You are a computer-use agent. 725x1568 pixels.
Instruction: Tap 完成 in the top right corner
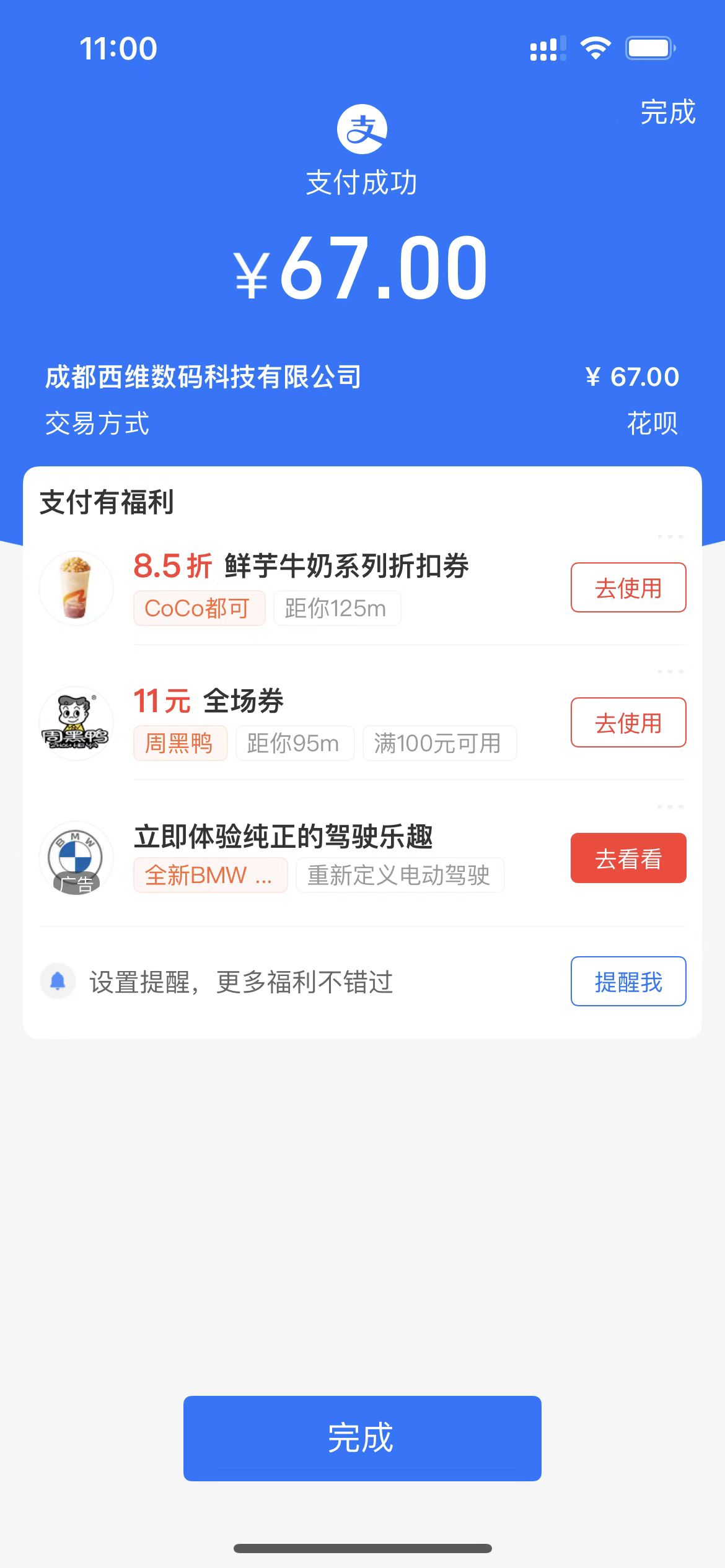(x=667, y=113)
